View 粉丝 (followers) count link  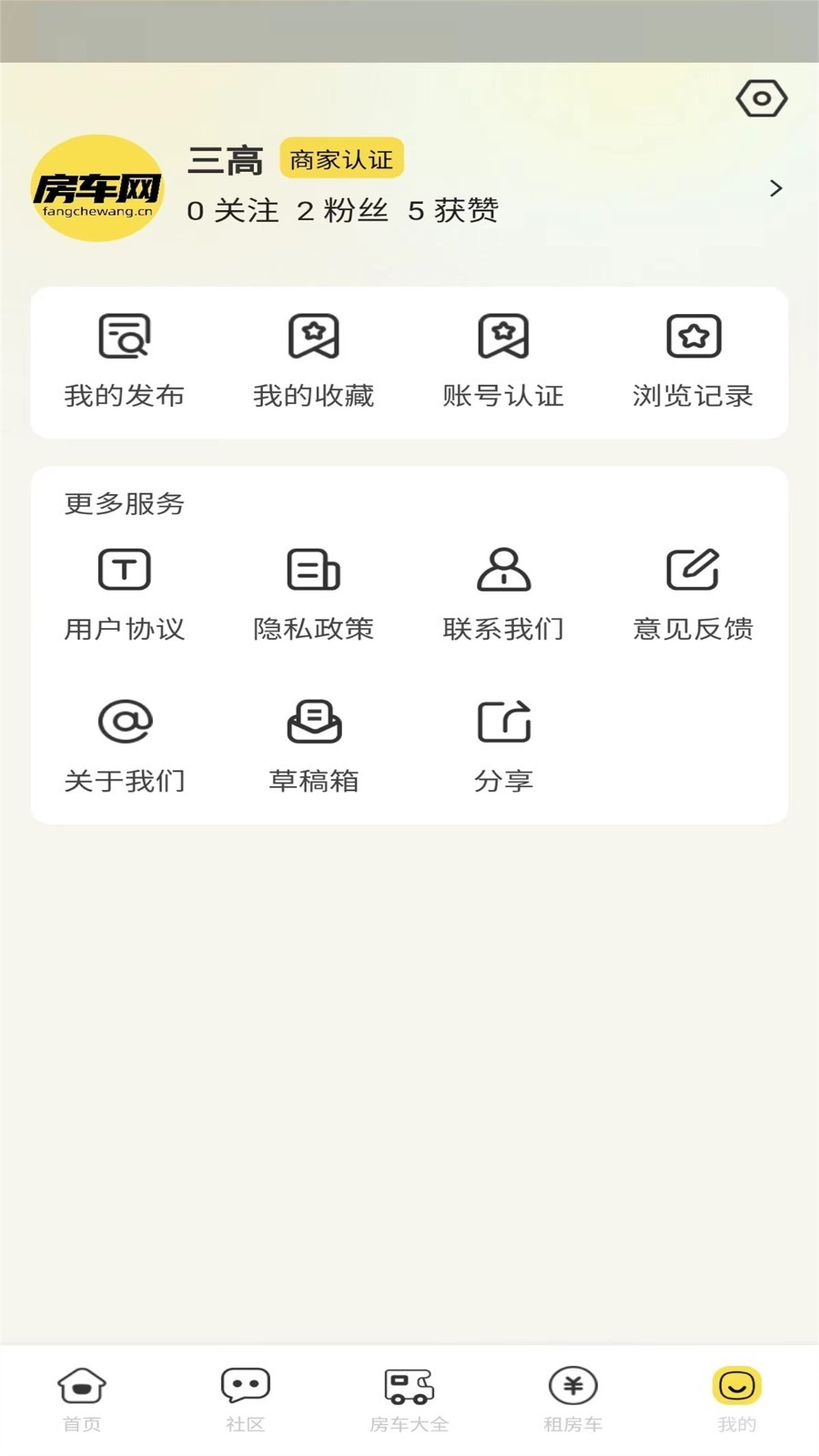(x=343, y=209)
